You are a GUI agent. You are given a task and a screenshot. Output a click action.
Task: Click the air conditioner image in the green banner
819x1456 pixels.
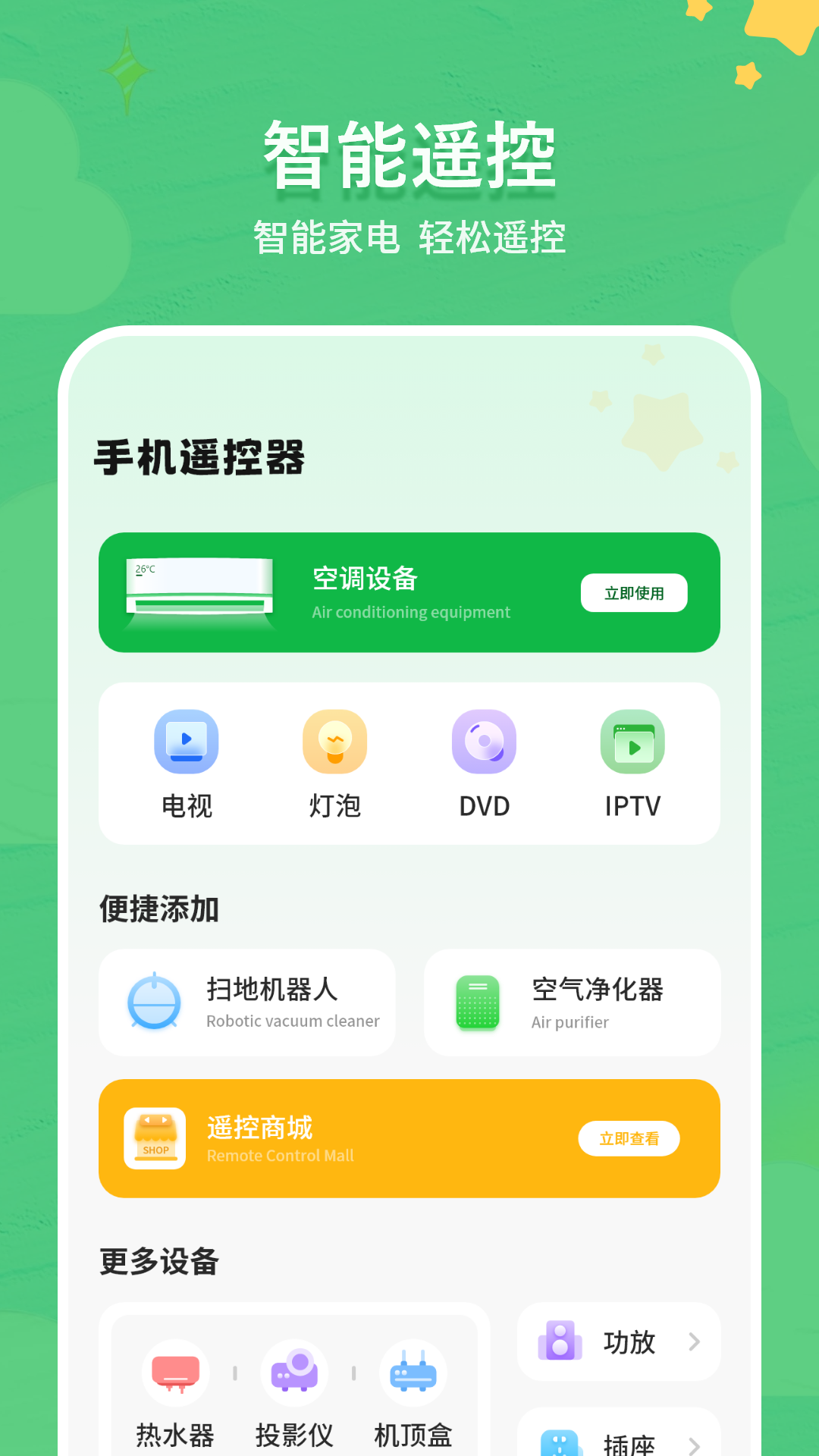[201, 591]
